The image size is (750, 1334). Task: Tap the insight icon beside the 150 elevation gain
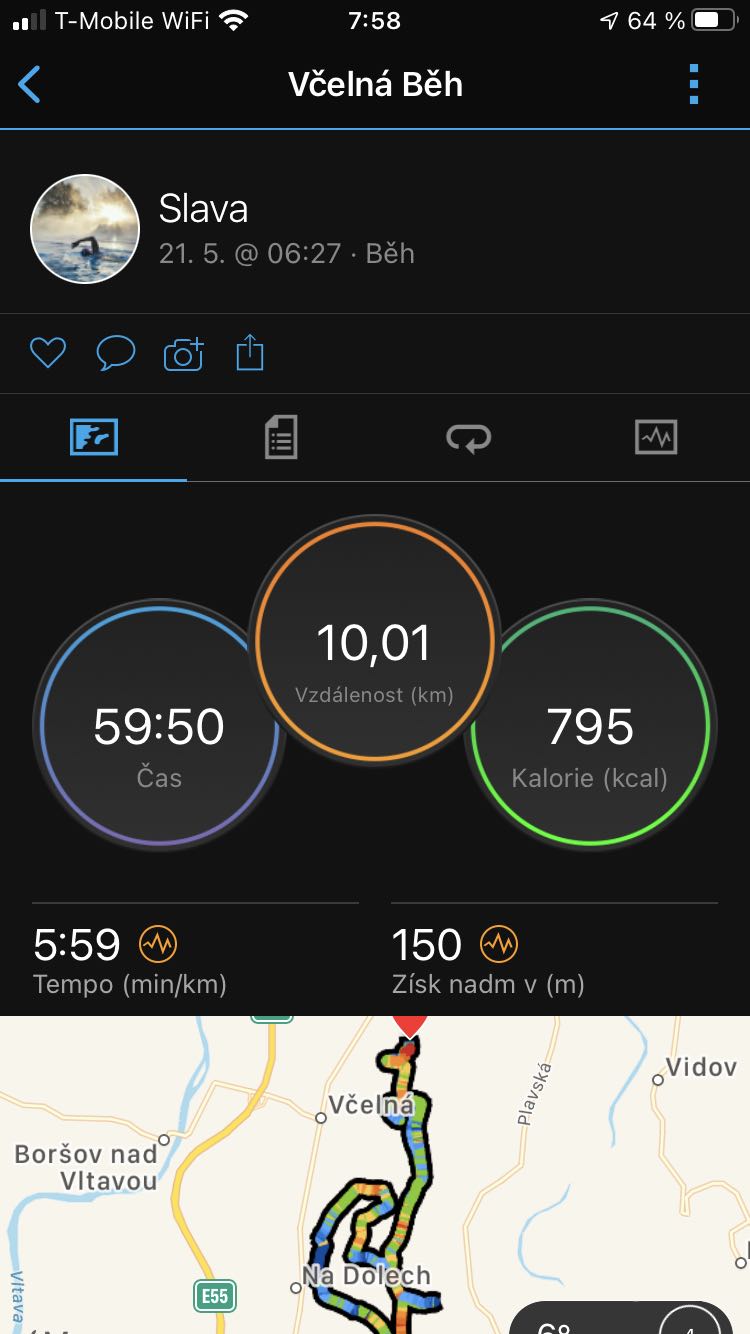coord(499,943)
